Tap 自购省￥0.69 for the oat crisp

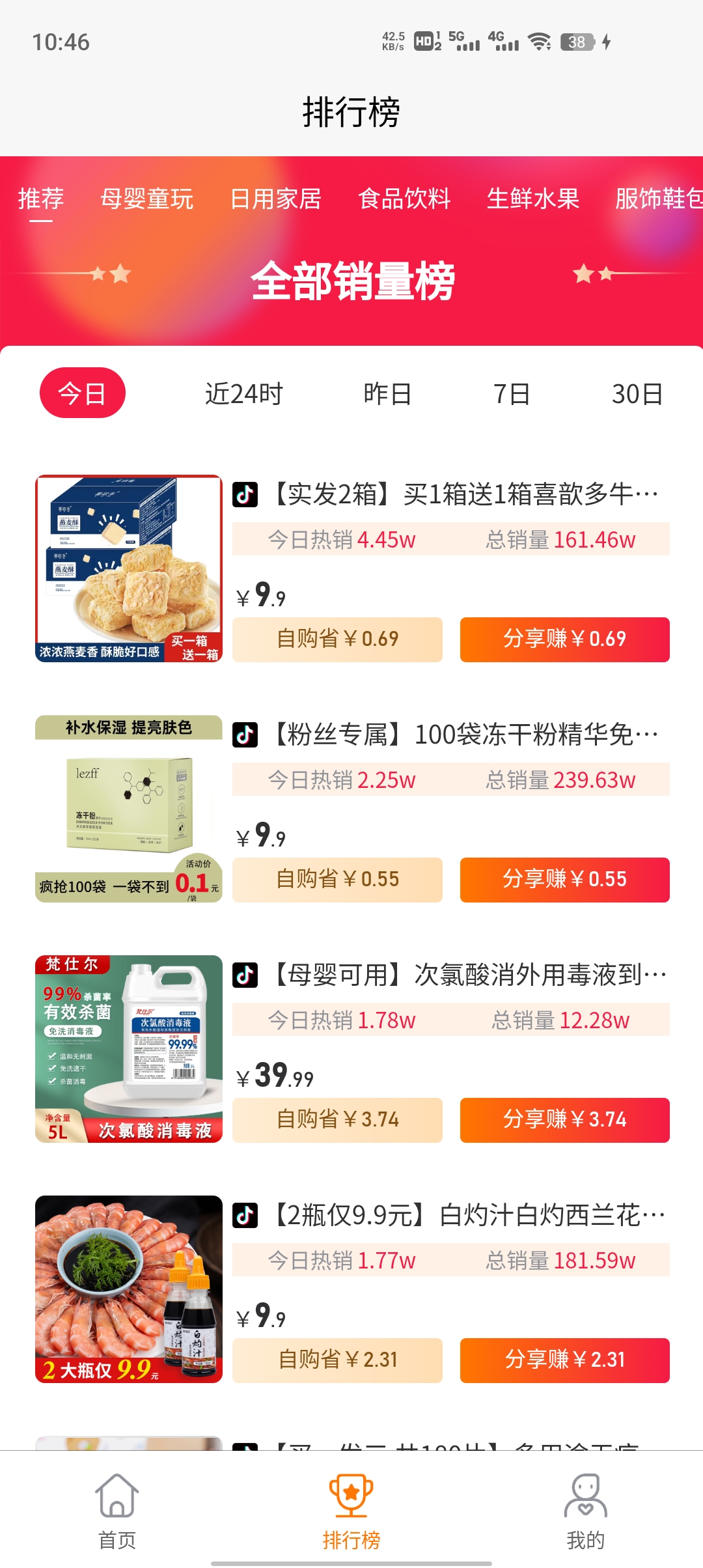(x=337, y=639)
